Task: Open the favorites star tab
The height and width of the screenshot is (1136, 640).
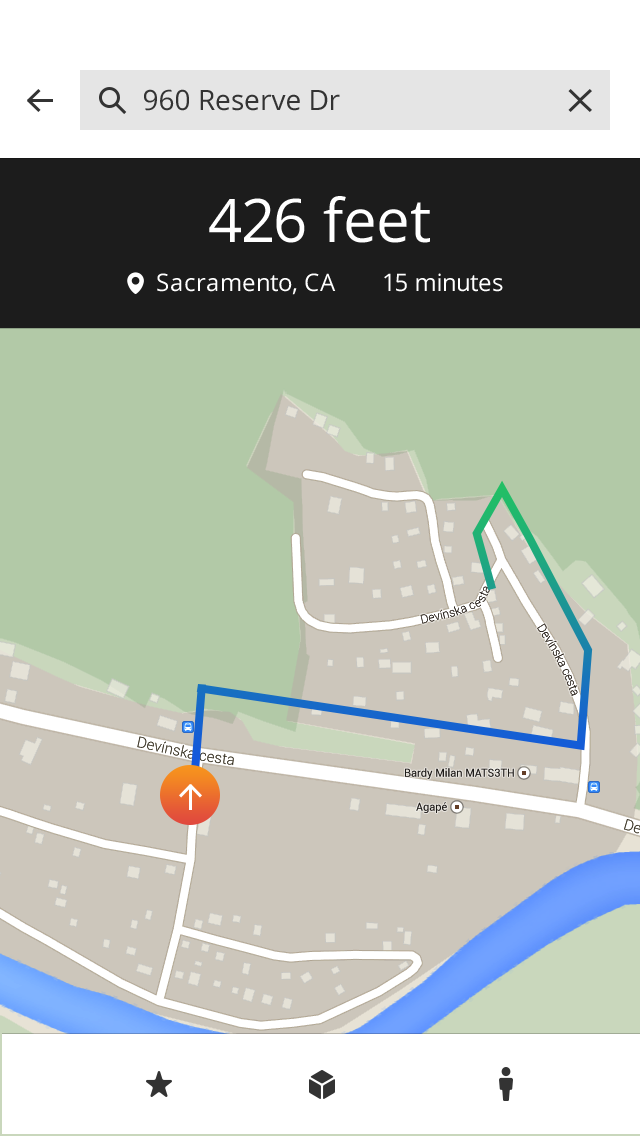Action: [x=159, y=1085]
